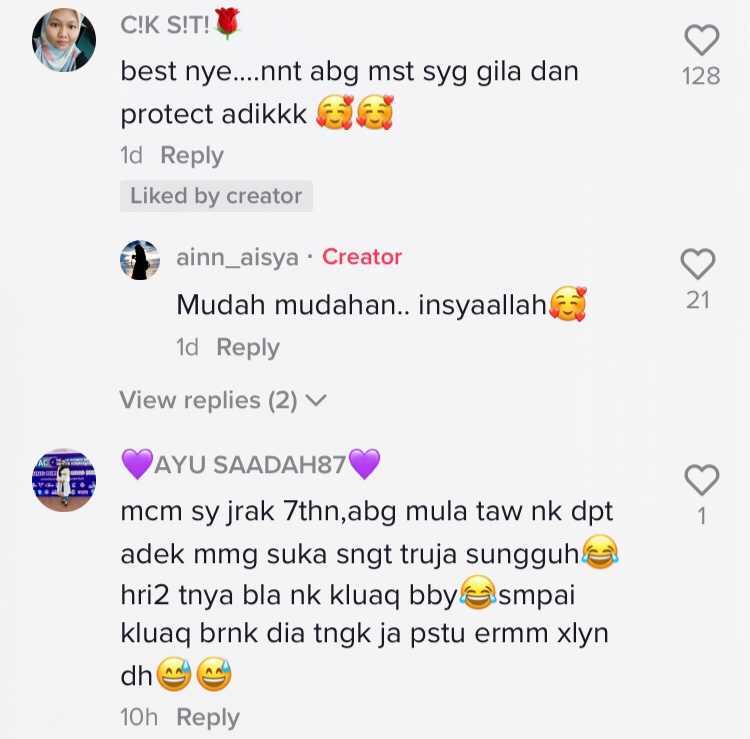The image size is (750, 739).
Task: Open AYU SAADAH87's profile picture
Action: 64,480
